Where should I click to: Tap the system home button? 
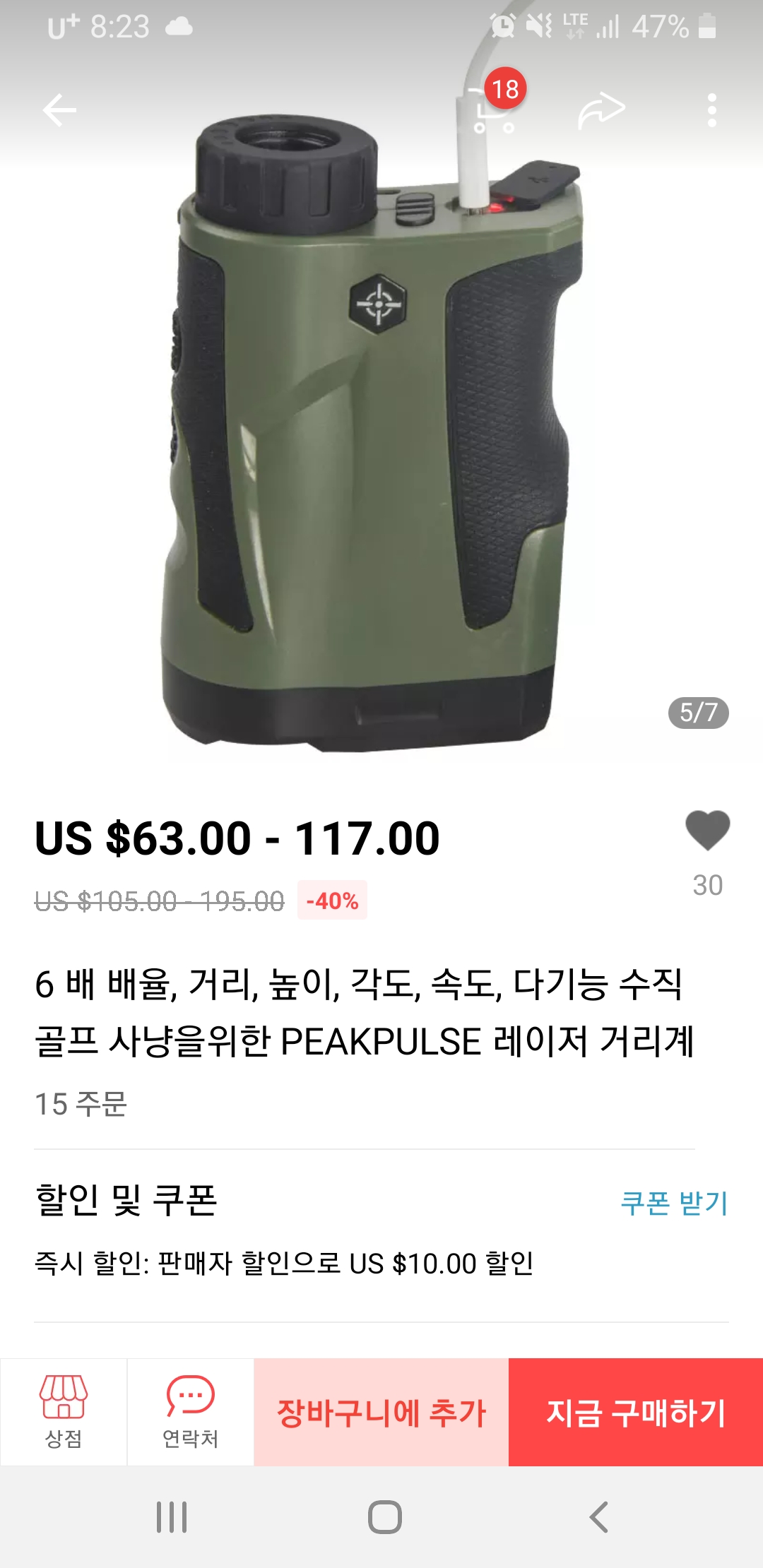384,1516
